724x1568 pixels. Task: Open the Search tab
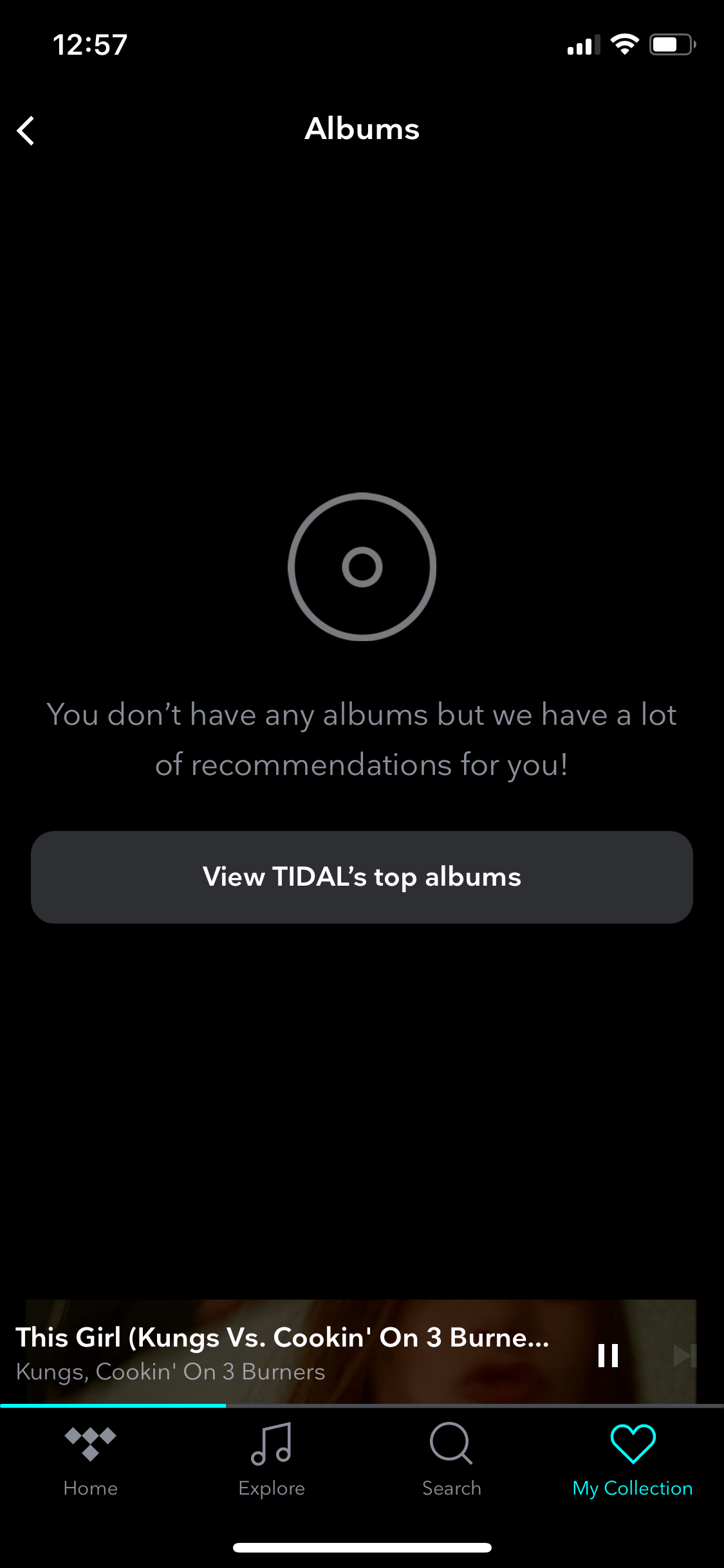click(x=452, y=1460)
